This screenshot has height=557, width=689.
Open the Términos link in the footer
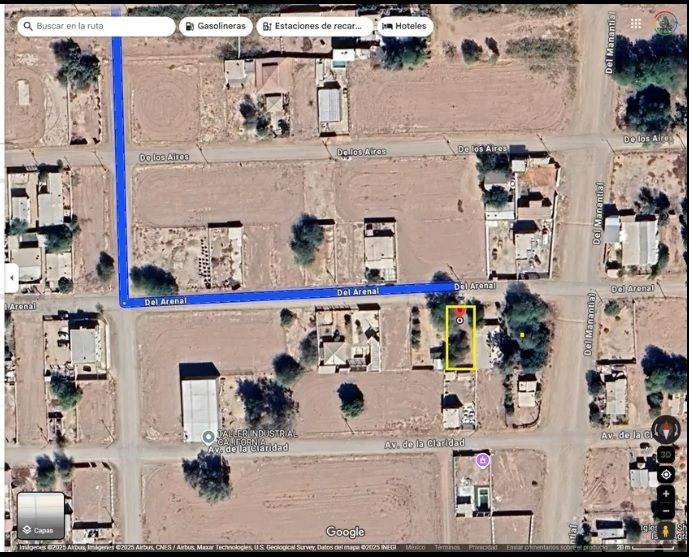[x=447, y=548]
